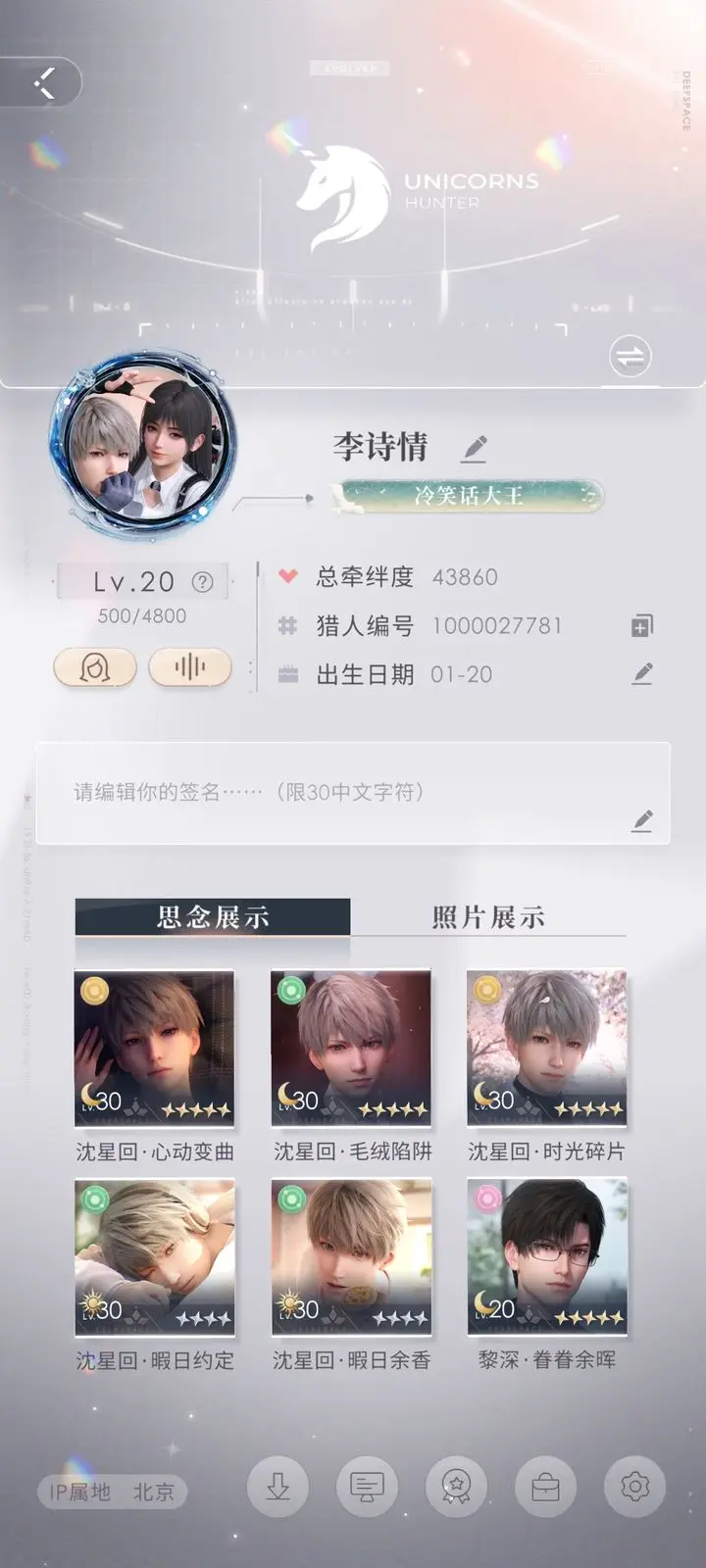706x1568 pixels.
Task: Tap the voice waveform button
Action: (189, 667)
